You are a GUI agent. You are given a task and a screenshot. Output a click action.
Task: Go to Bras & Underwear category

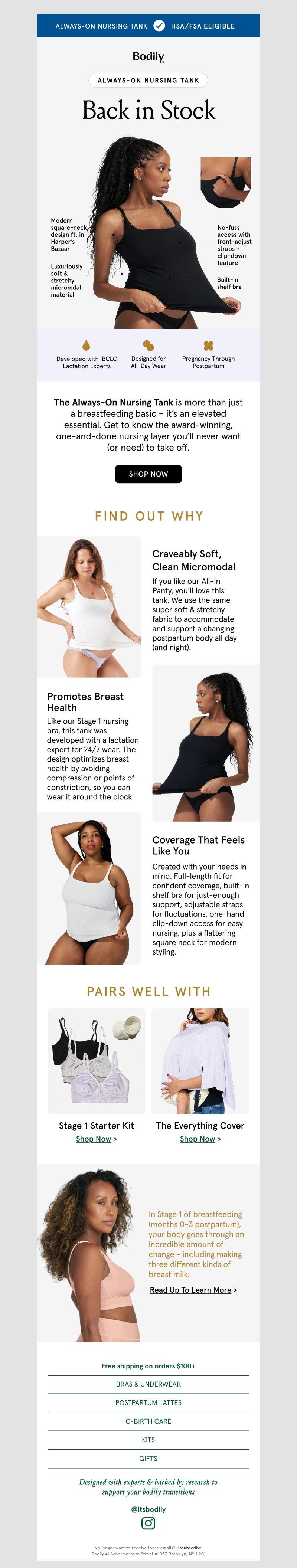[148, 1384]
